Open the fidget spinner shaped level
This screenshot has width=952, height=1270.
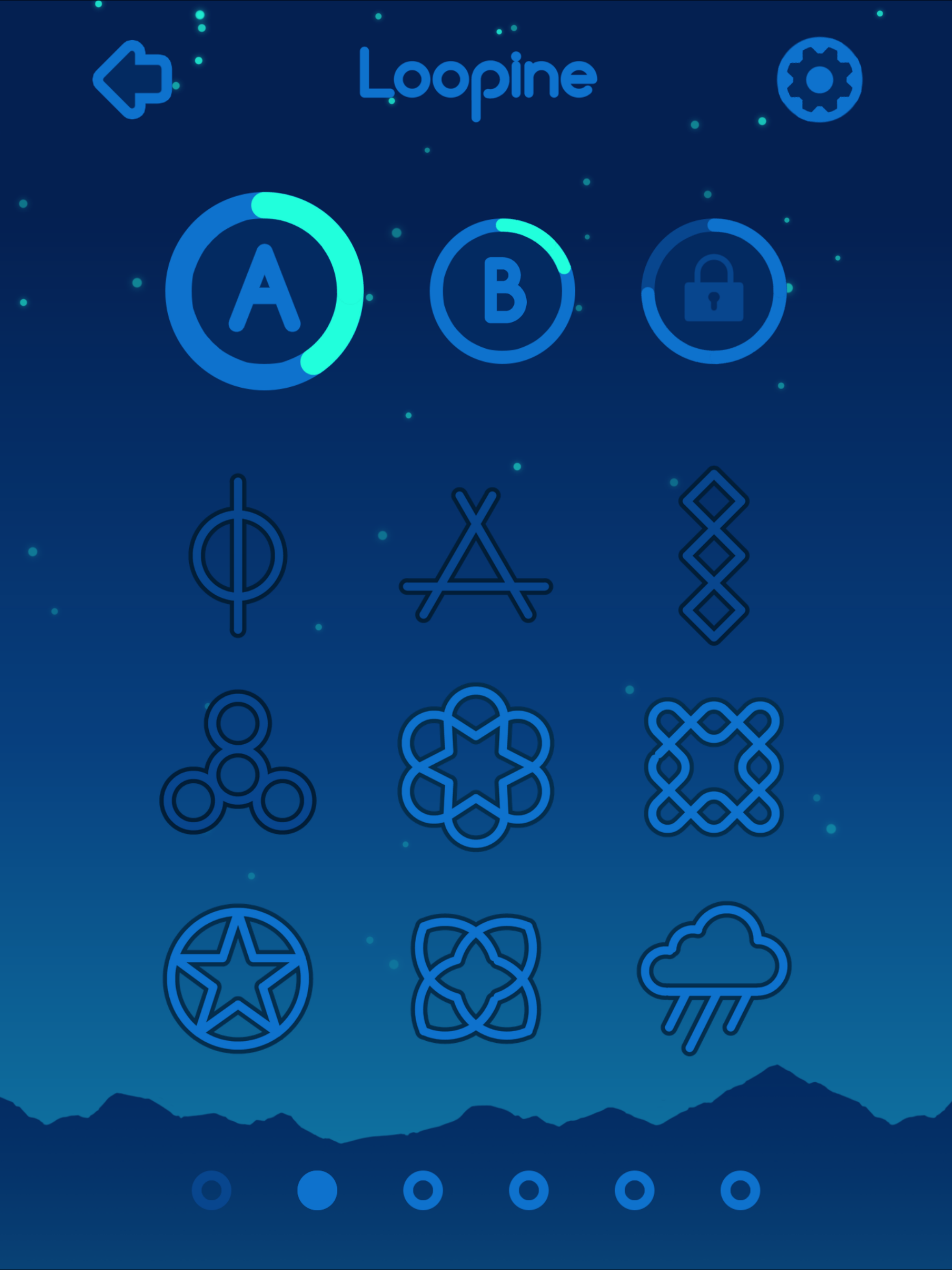tap(238, 775)
